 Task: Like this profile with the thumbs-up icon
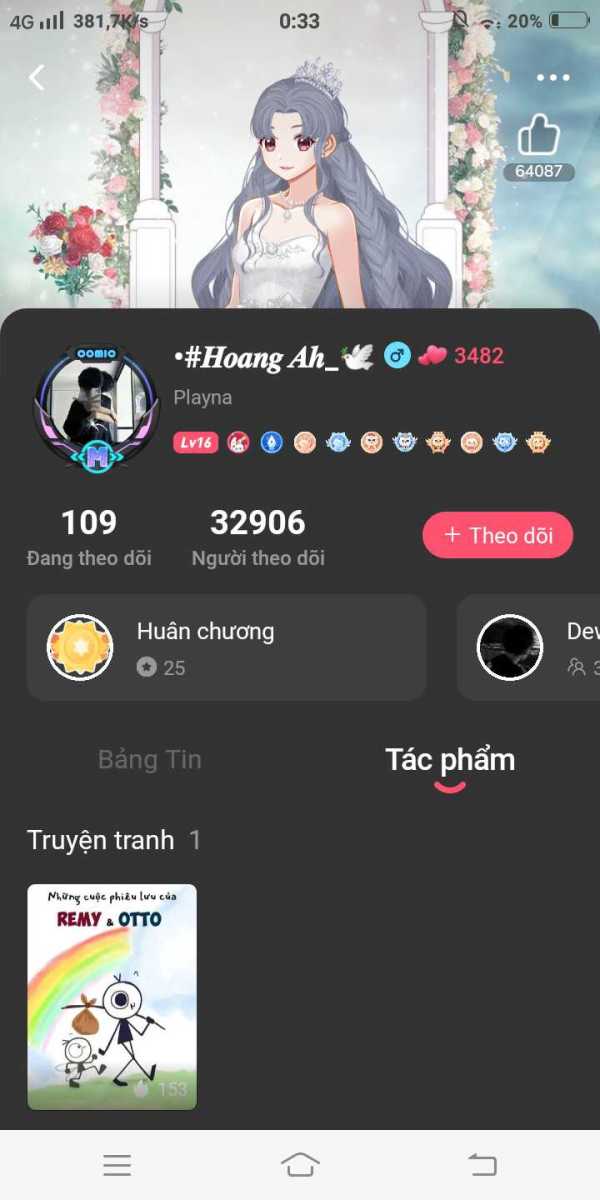pyautogui.click(x=539, y=137)
